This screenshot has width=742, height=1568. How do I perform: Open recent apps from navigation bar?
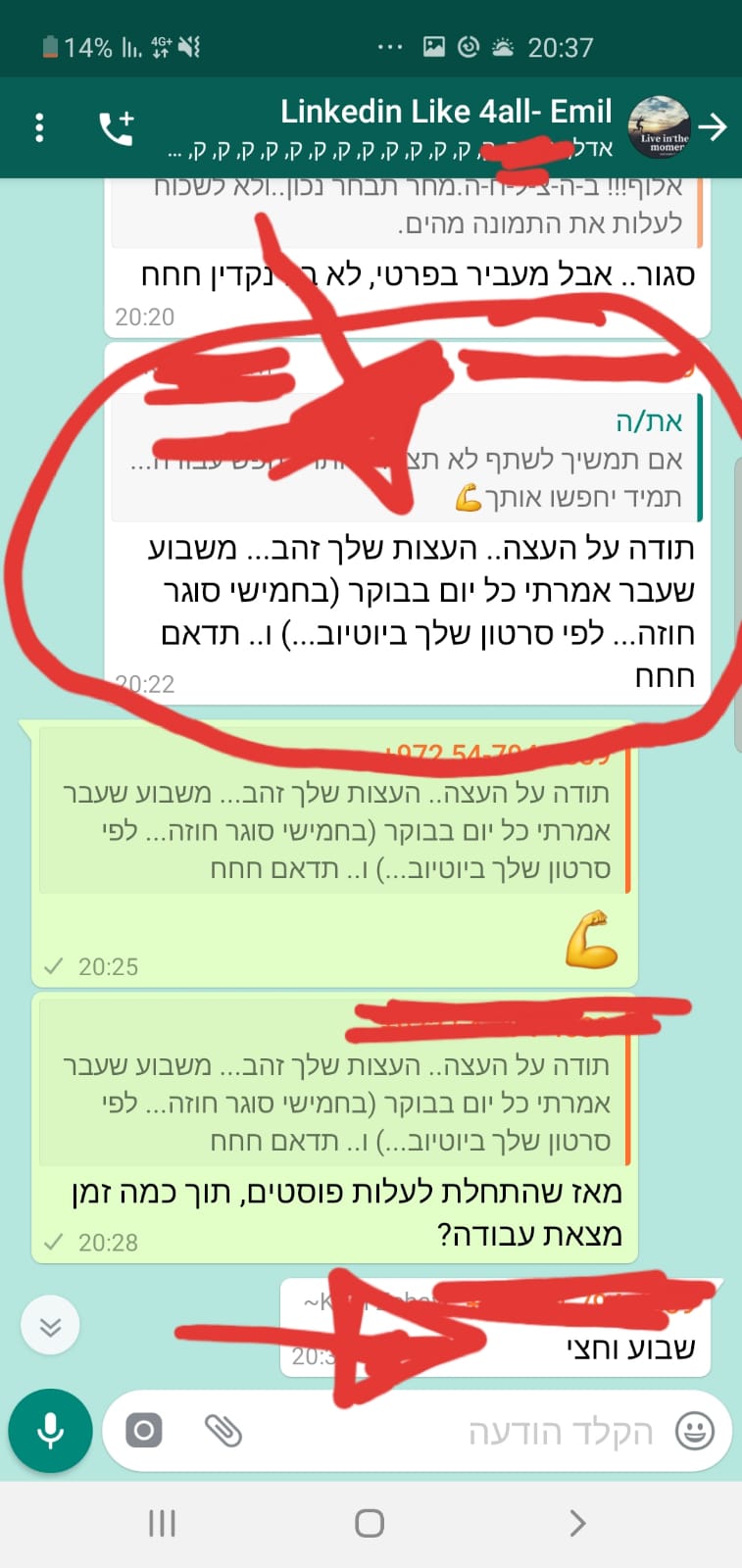coord(162,1523)
